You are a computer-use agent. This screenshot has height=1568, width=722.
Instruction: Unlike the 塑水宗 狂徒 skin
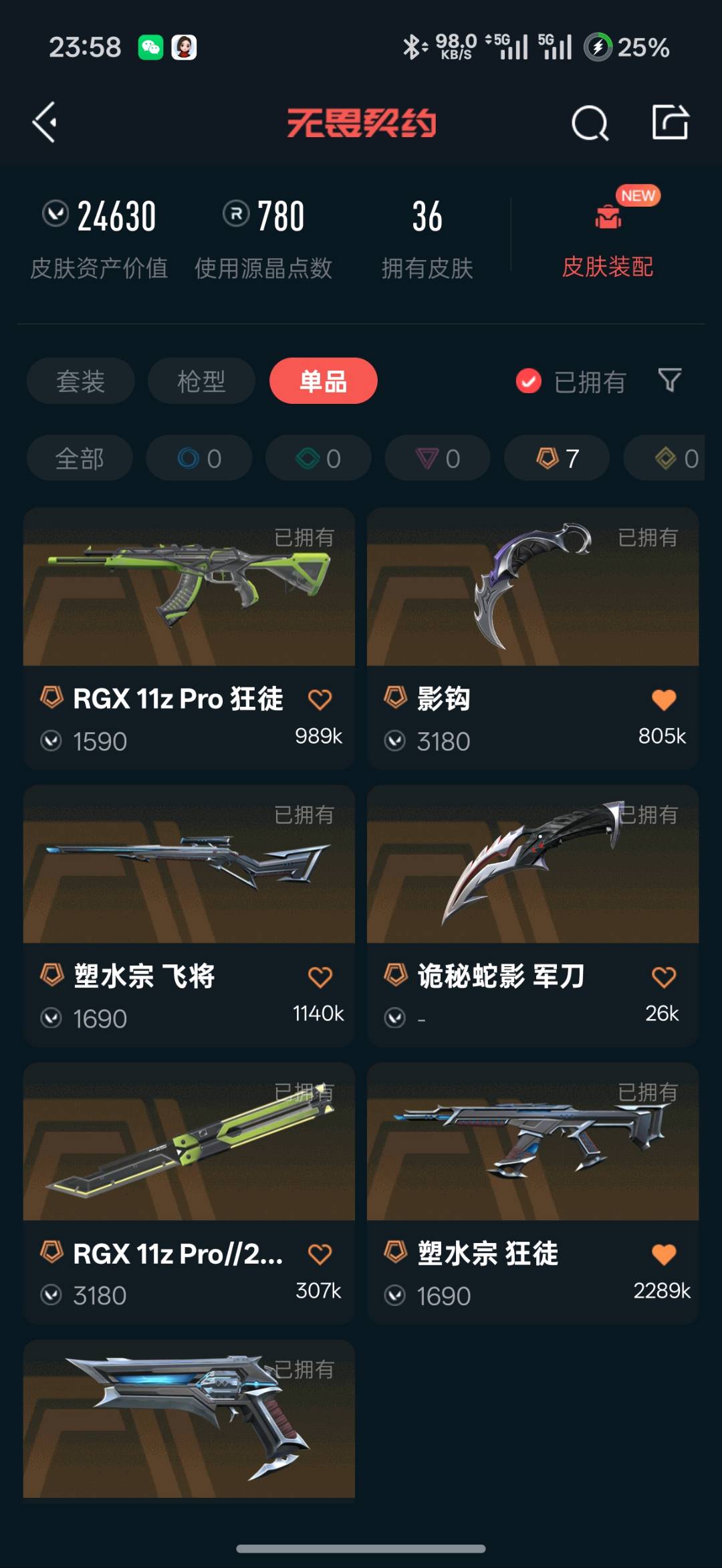(663, 1254)
